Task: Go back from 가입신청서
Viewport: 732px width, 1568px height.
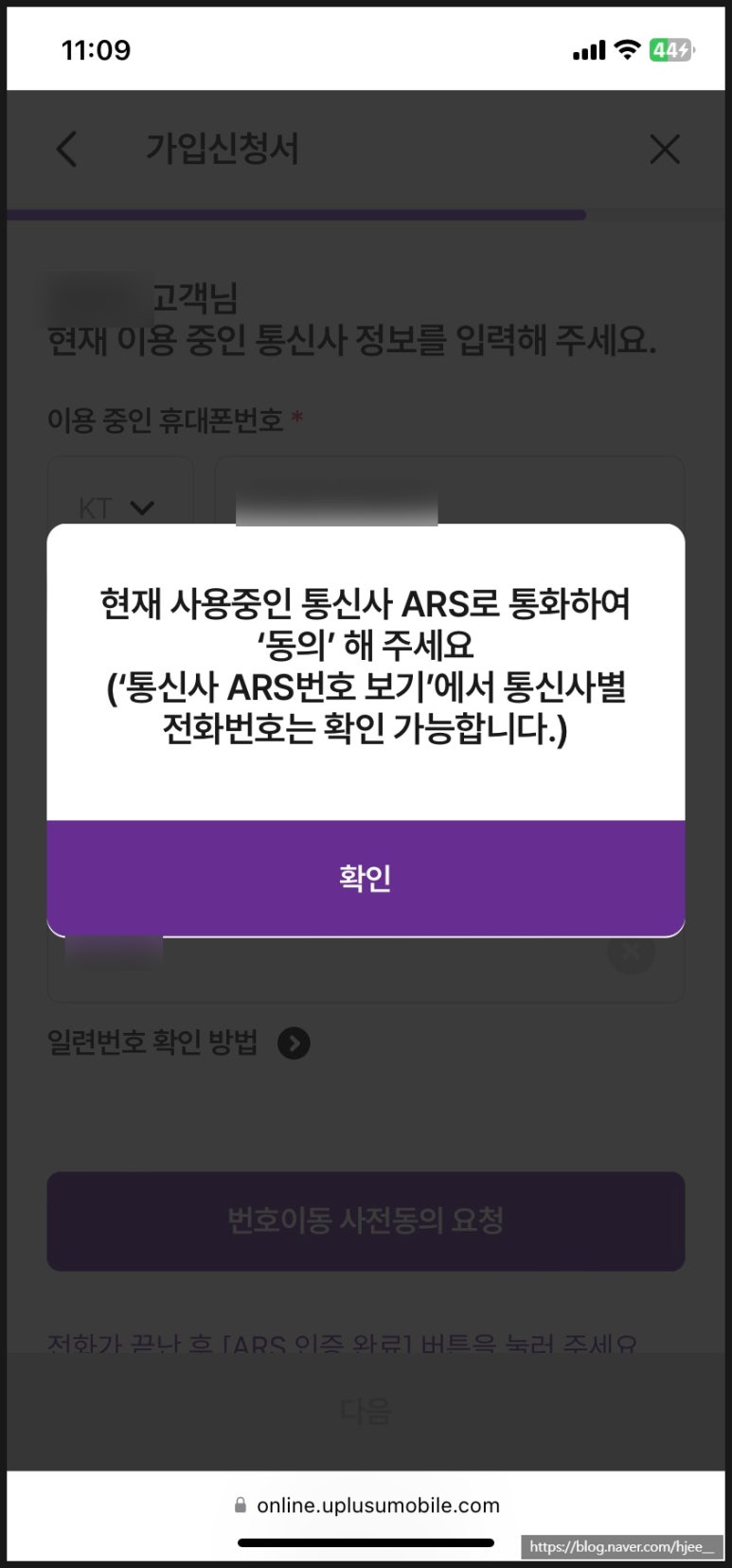Action: click(x=66, y=149)
